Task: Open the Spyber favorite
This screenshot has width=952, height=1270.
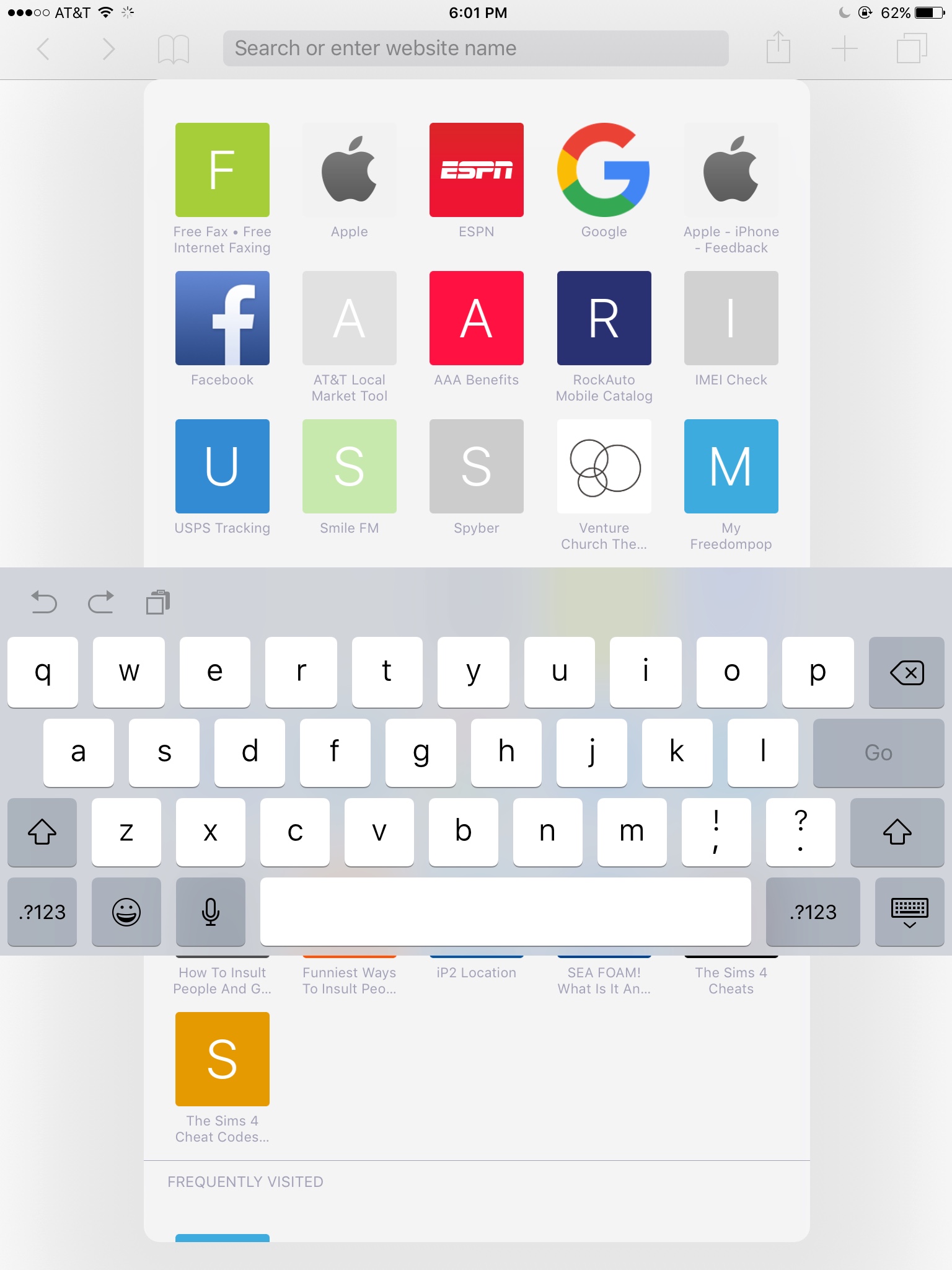Action: pyautogui.click(x=476, y=466)
